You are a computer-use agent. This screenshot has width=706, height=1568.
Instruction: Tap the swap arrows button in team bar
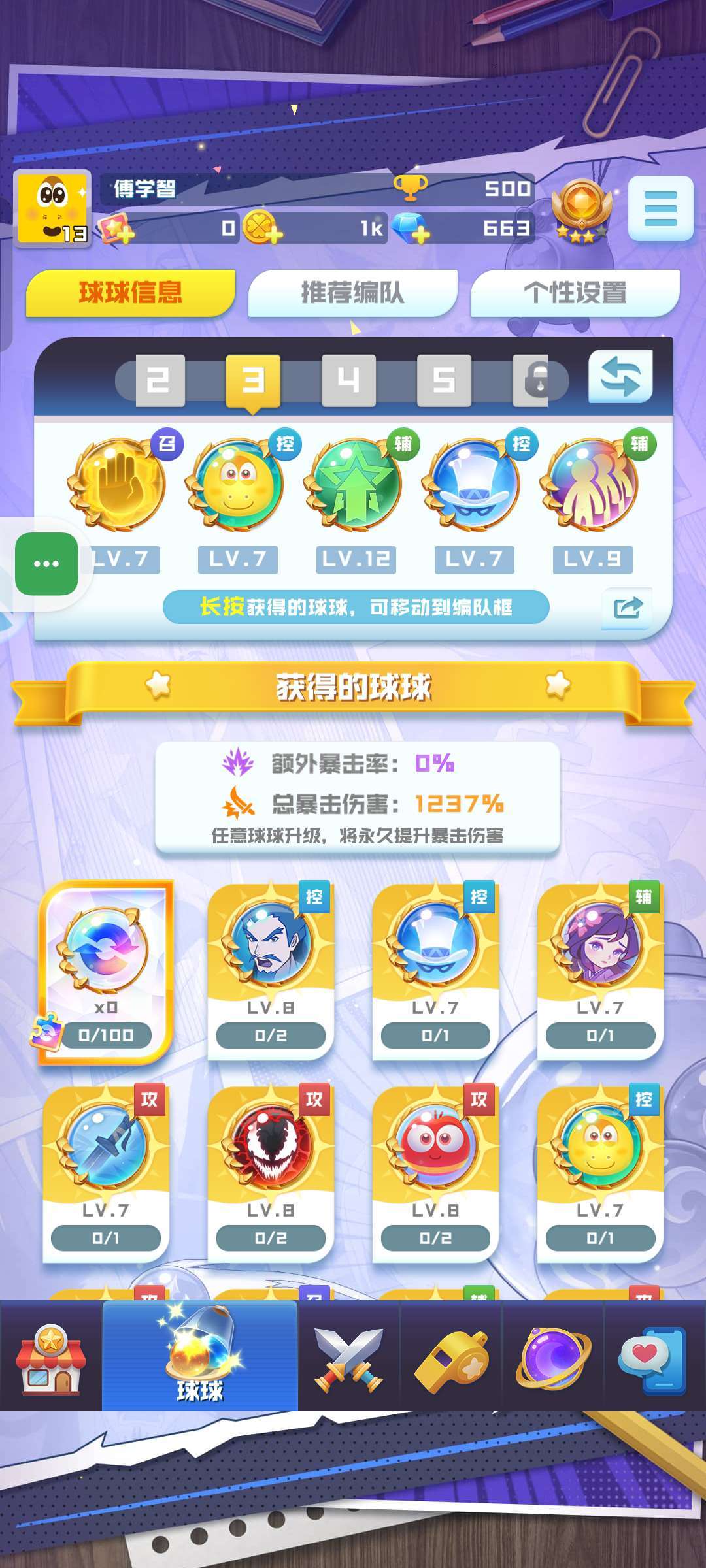(620, 377)
